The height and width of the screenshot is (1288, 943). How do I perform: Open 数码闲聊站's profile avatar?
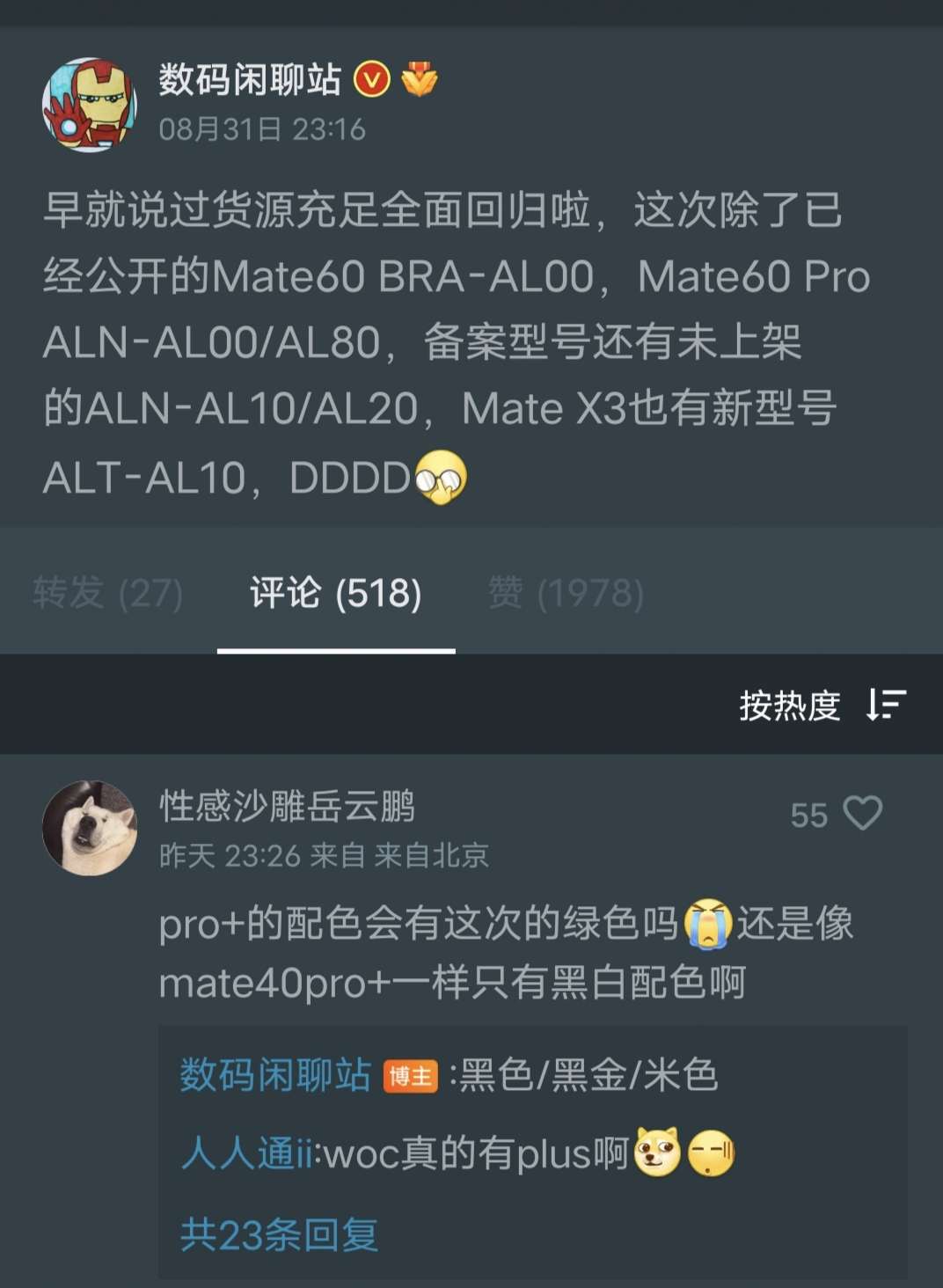(90, 105)
